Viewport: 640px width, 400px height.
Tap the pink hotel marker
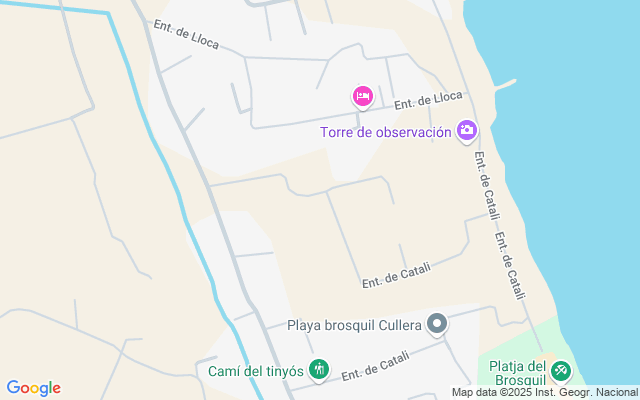[x=363, y=96]
